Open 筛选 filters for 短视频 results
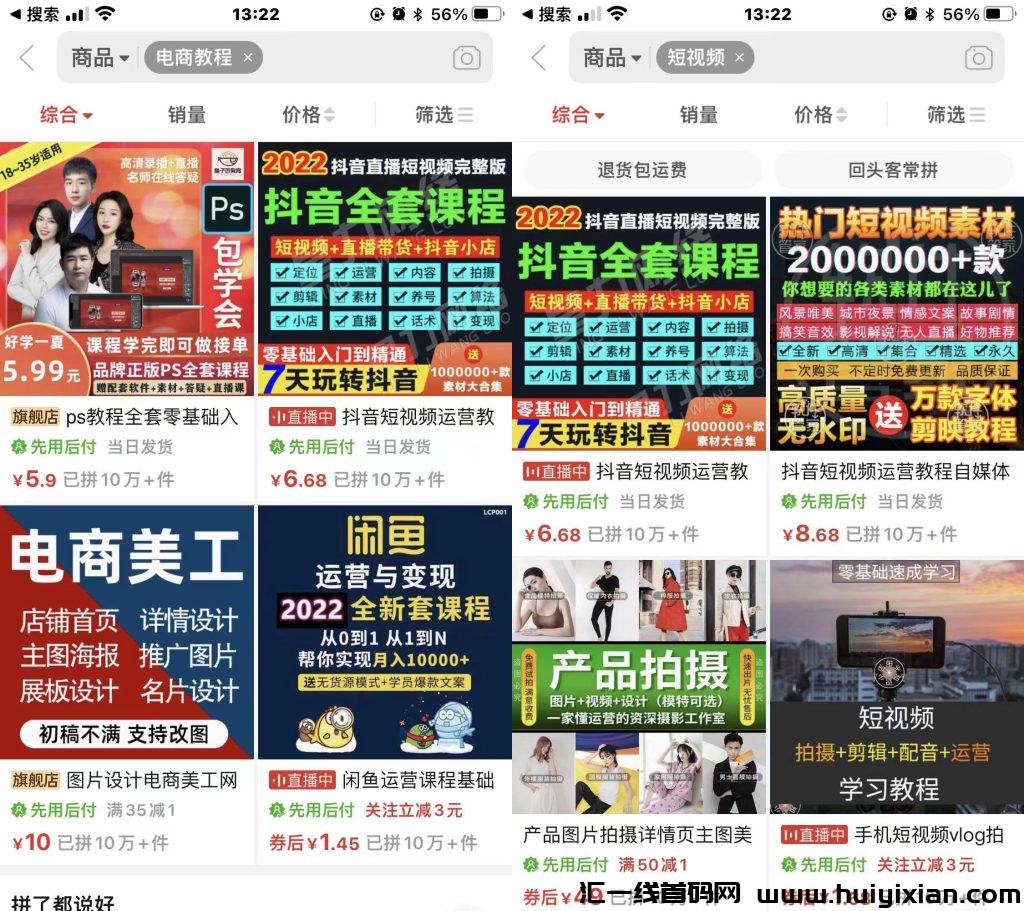This screenshot has width=1024, height=911. coord(956,115)
